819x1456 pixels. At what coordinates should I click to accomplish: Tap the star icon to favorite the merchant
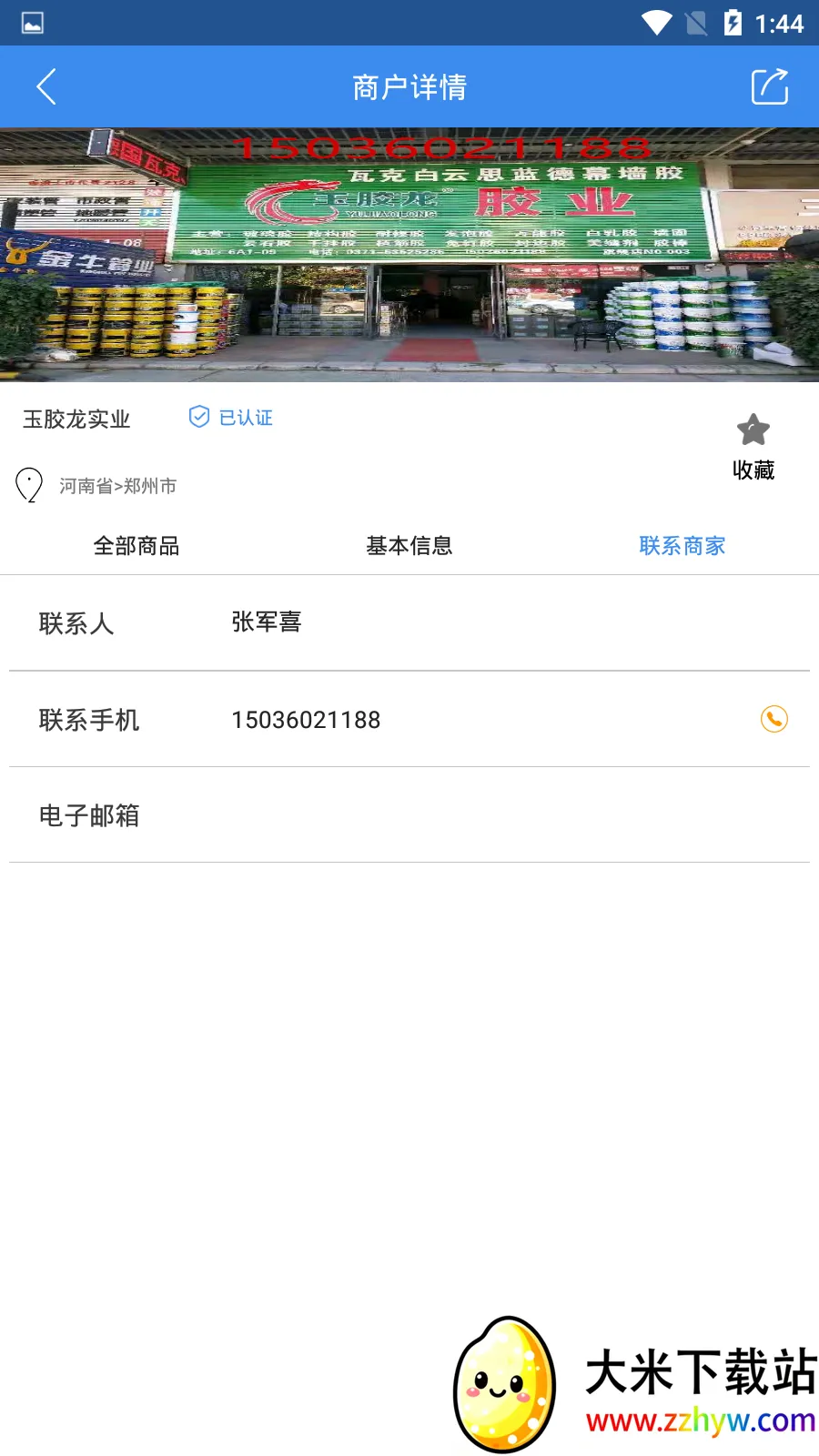(753, 428)
